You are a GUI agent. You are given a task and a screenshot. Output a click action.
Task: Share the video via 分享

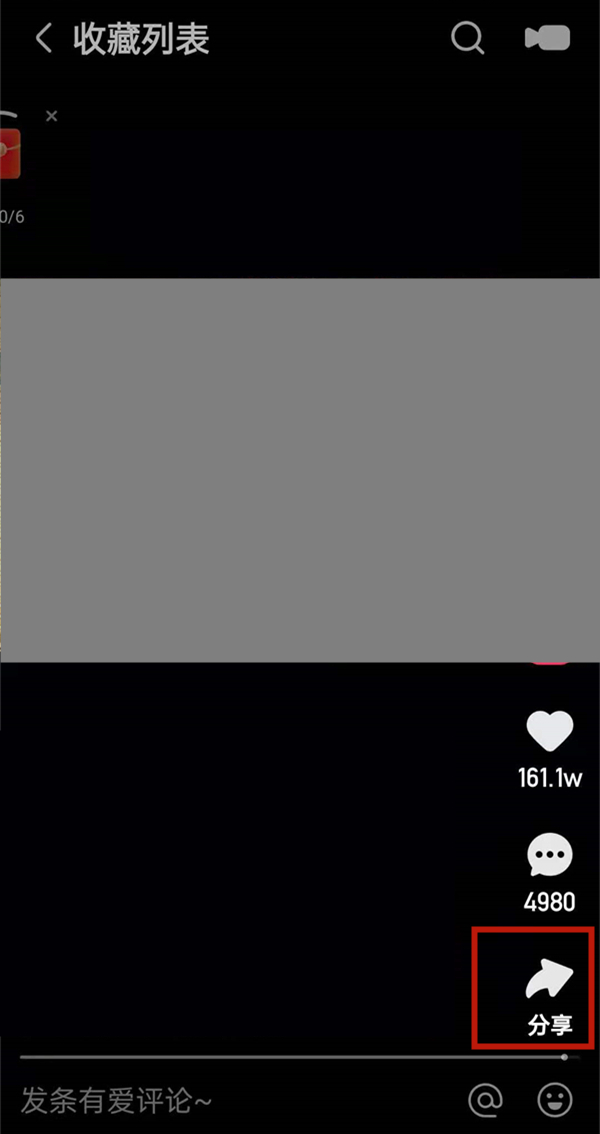[x=548, y=986]
